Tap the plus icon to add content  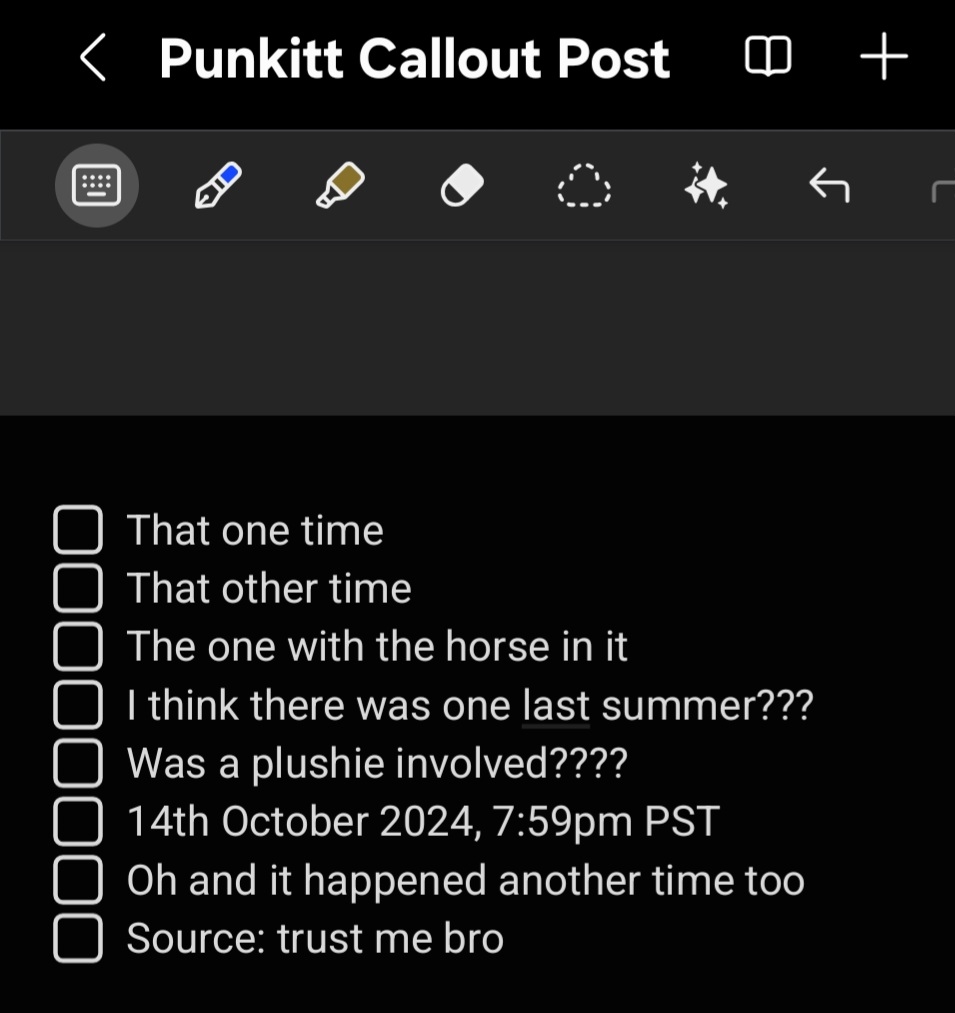(x=884, y=58)
